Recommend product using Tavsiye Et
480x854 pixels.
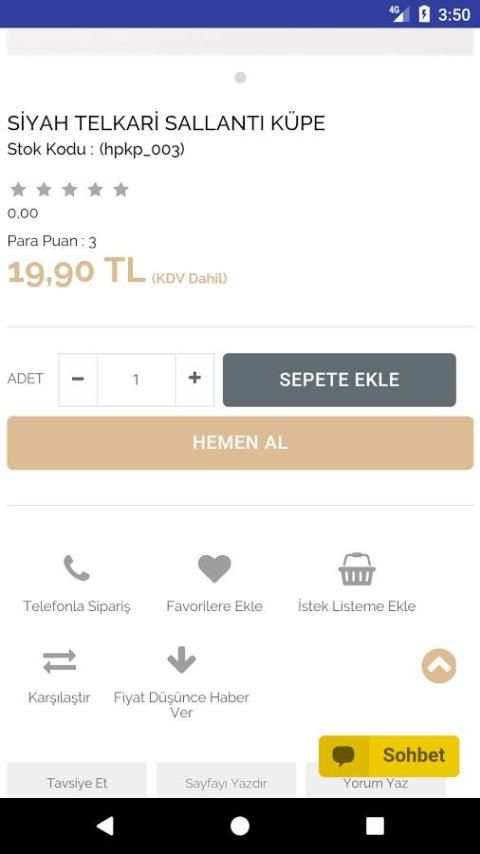(x=77, y=783)
